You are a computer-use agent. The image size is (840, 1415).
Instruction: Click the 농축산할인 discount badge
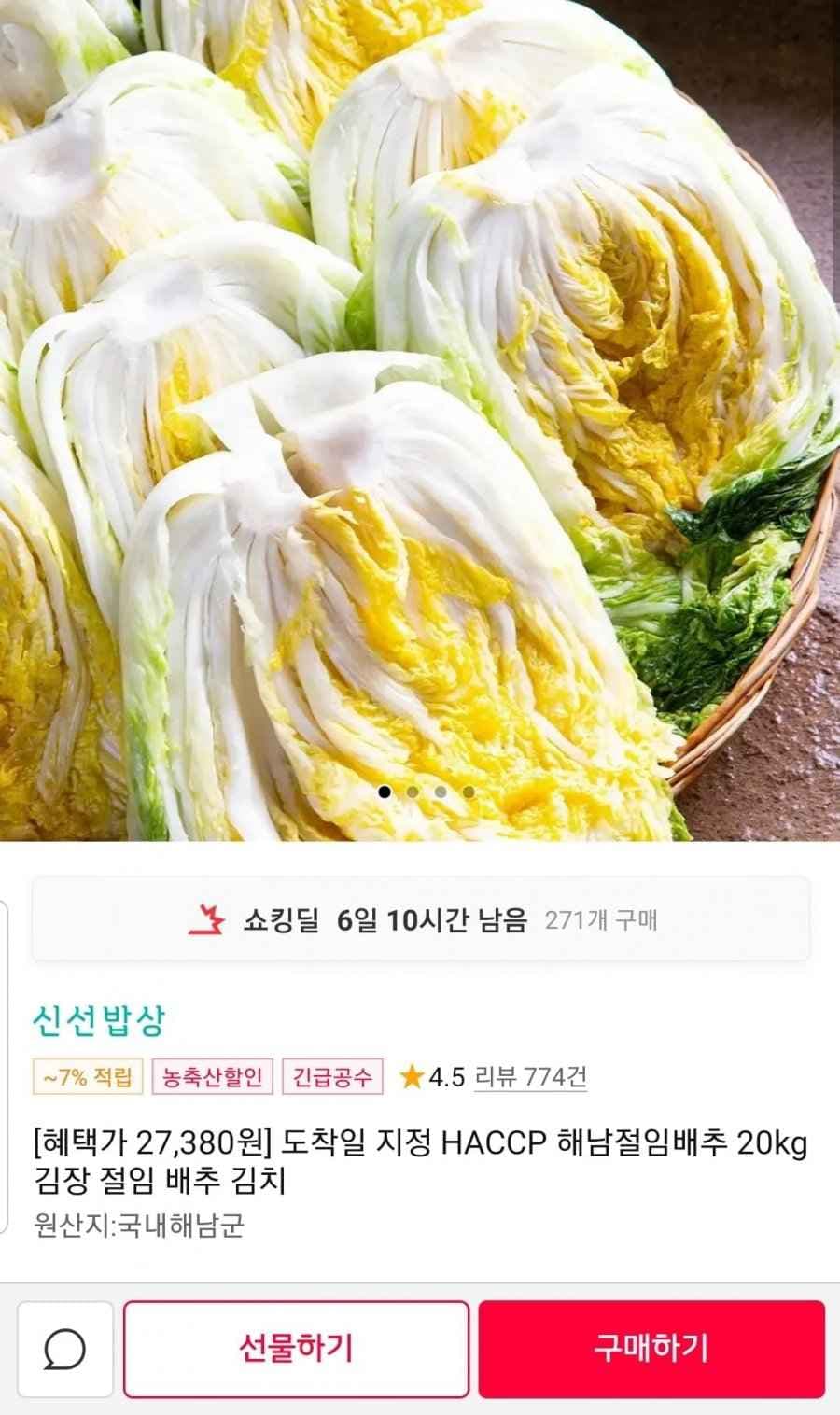point(213,1077)
